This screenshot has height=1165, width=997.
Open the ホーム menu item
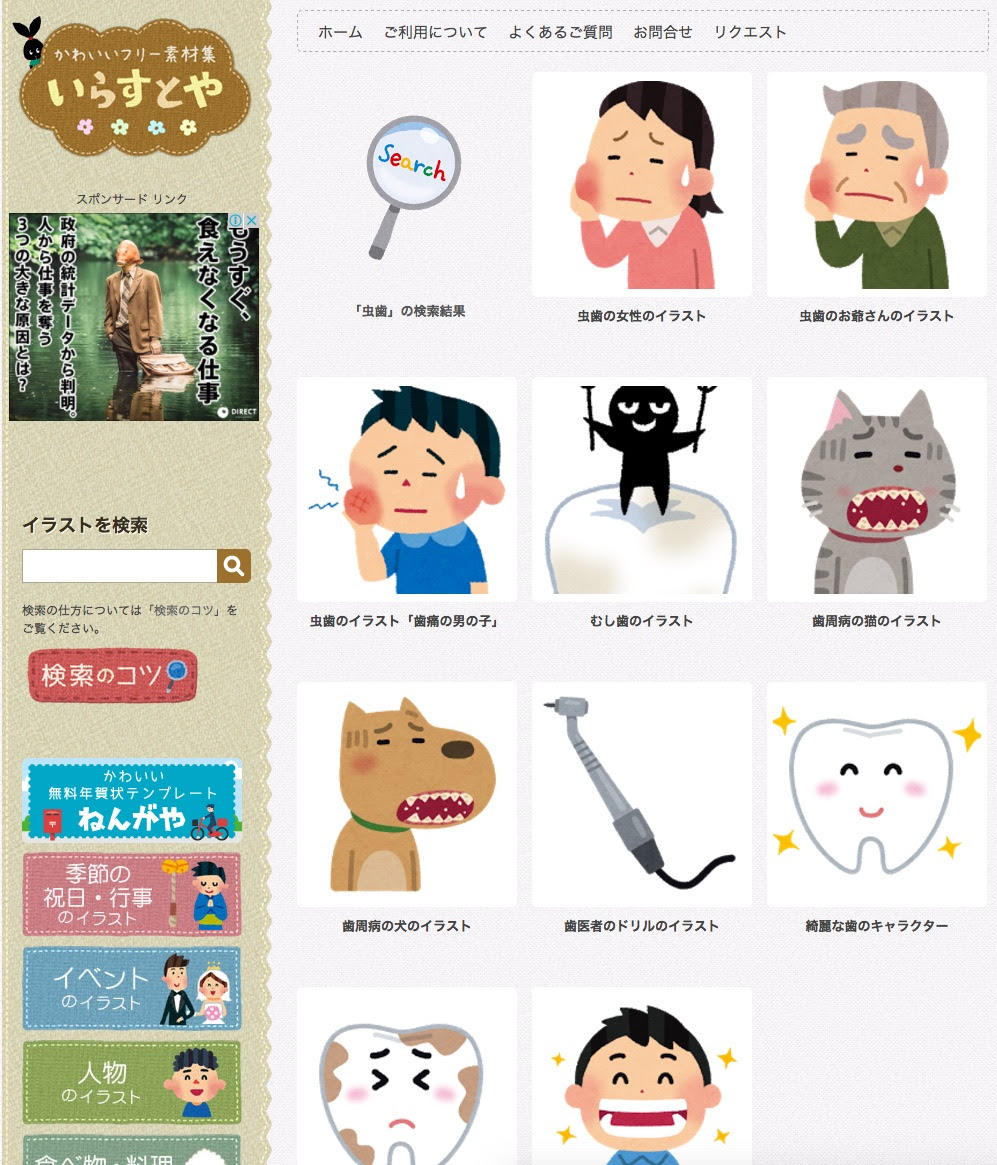click(x=340, y=32)
